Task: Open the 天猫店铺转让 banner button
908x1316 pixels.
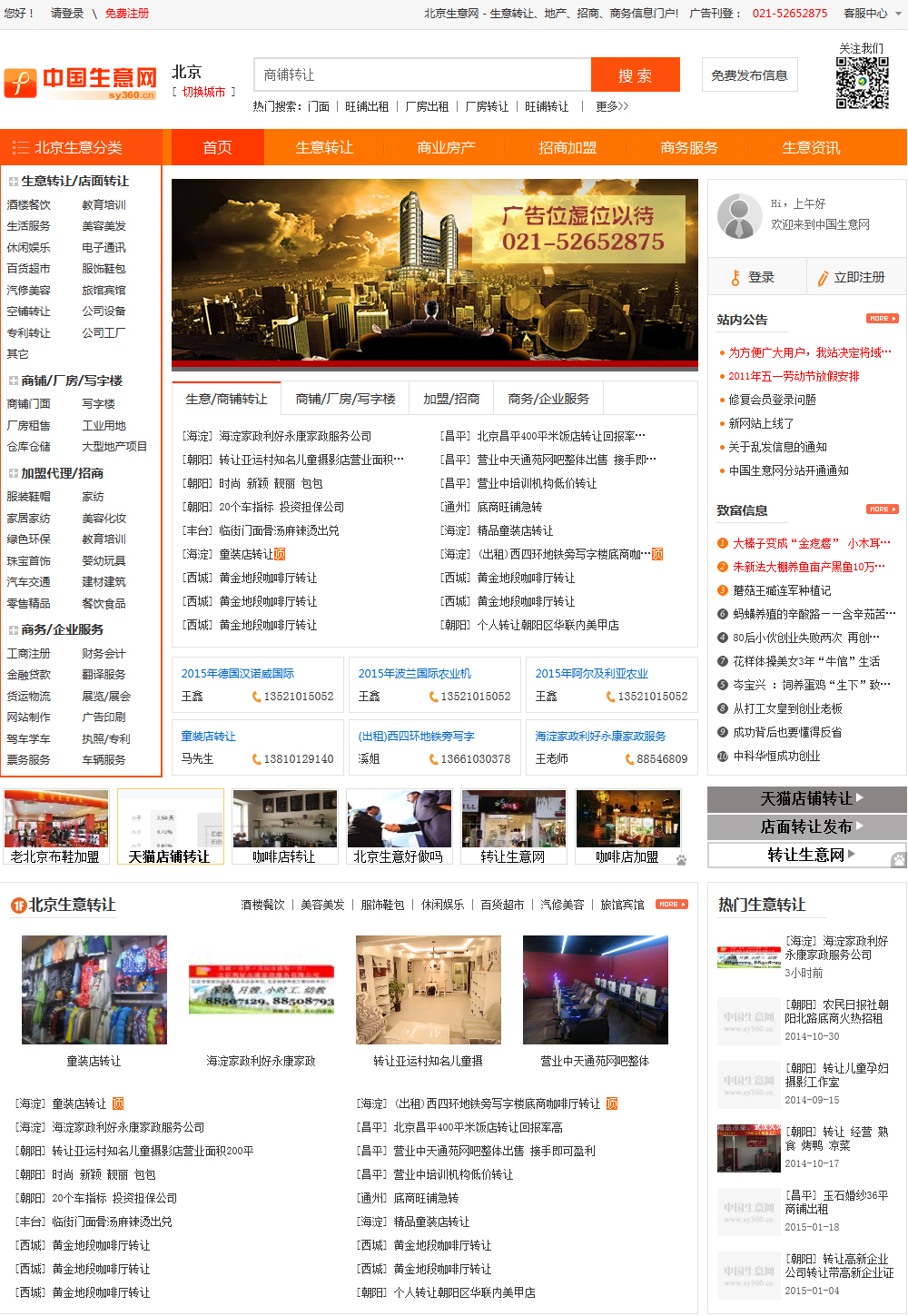Action: click(x=806, y=799)
